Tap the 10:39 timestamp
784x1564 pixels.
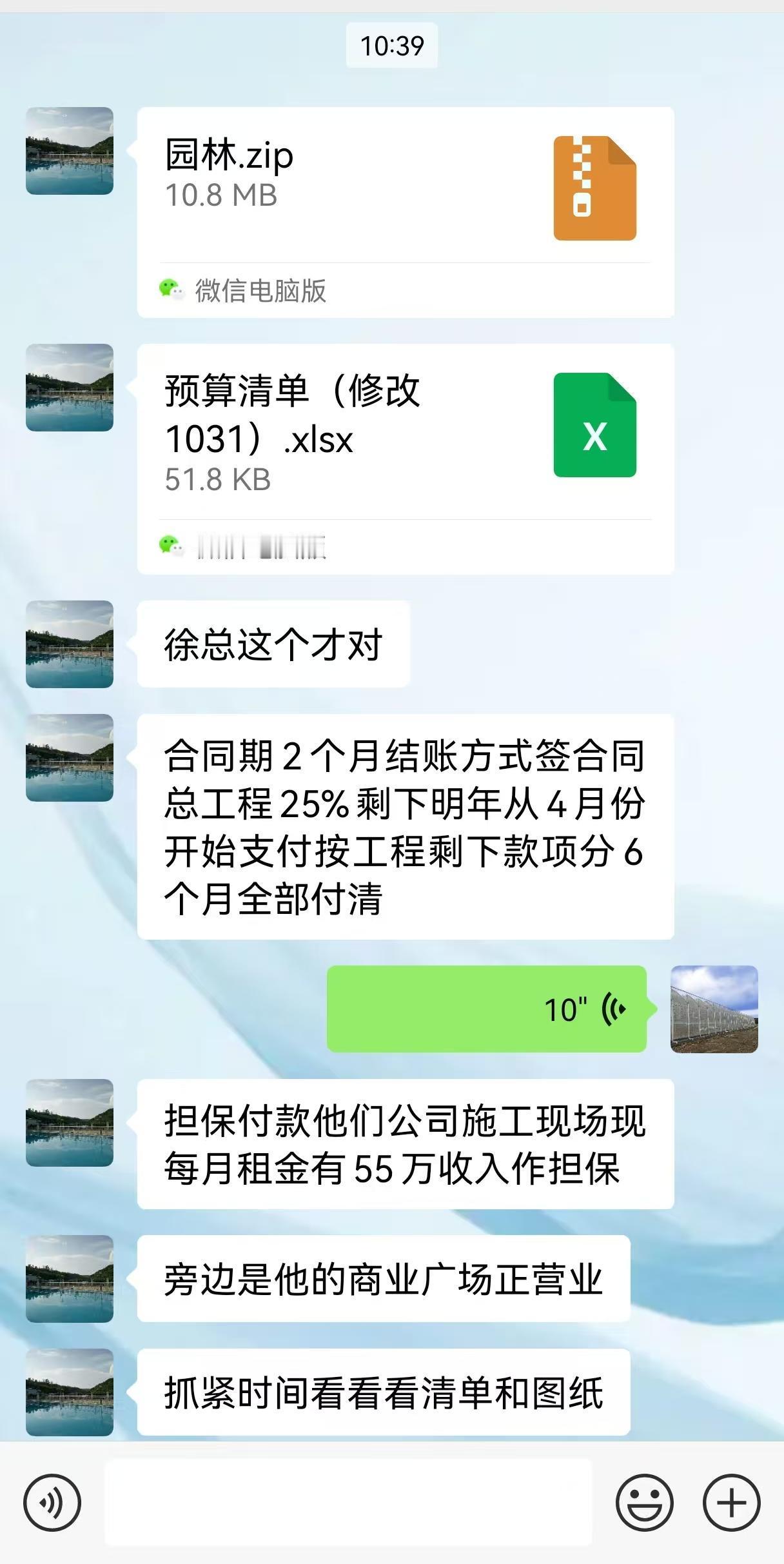tap(391, 46)
